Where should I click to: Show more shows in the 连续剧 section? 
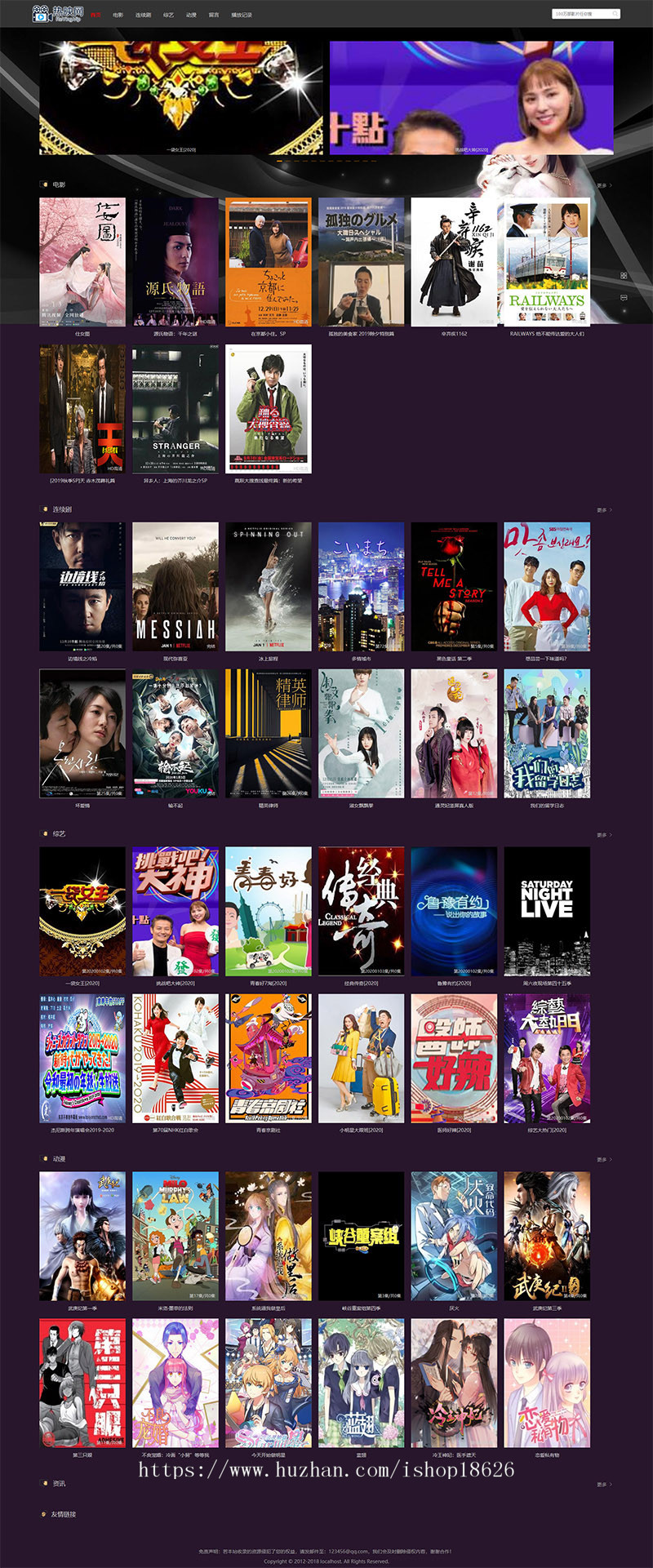(604, 510)
